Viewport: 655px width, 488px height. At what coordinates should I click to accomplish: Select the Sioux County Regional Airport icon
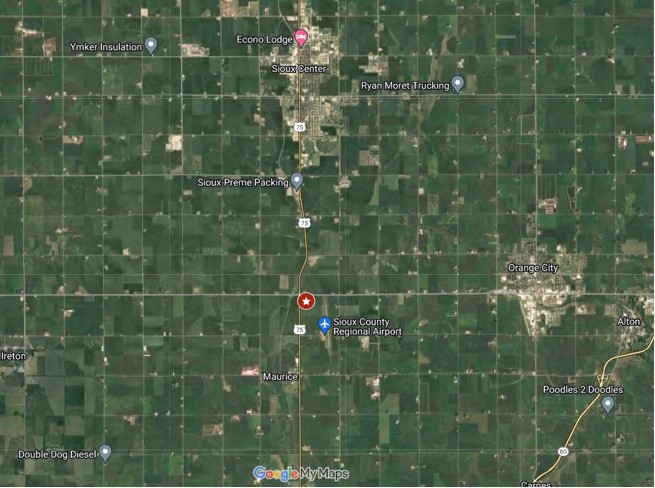(x=324, y=325)
